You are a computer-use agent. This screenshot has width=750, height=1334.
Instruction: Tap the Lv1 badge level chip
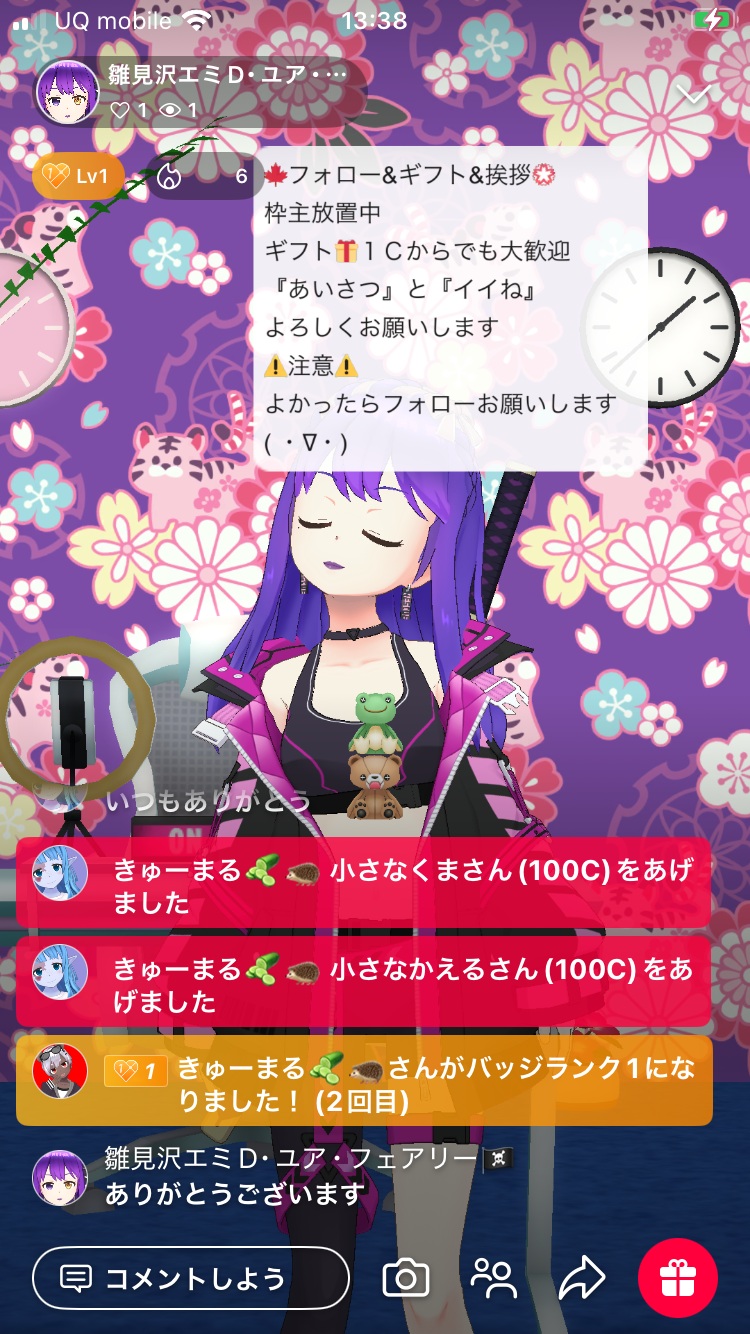click(x=78, y=177)
